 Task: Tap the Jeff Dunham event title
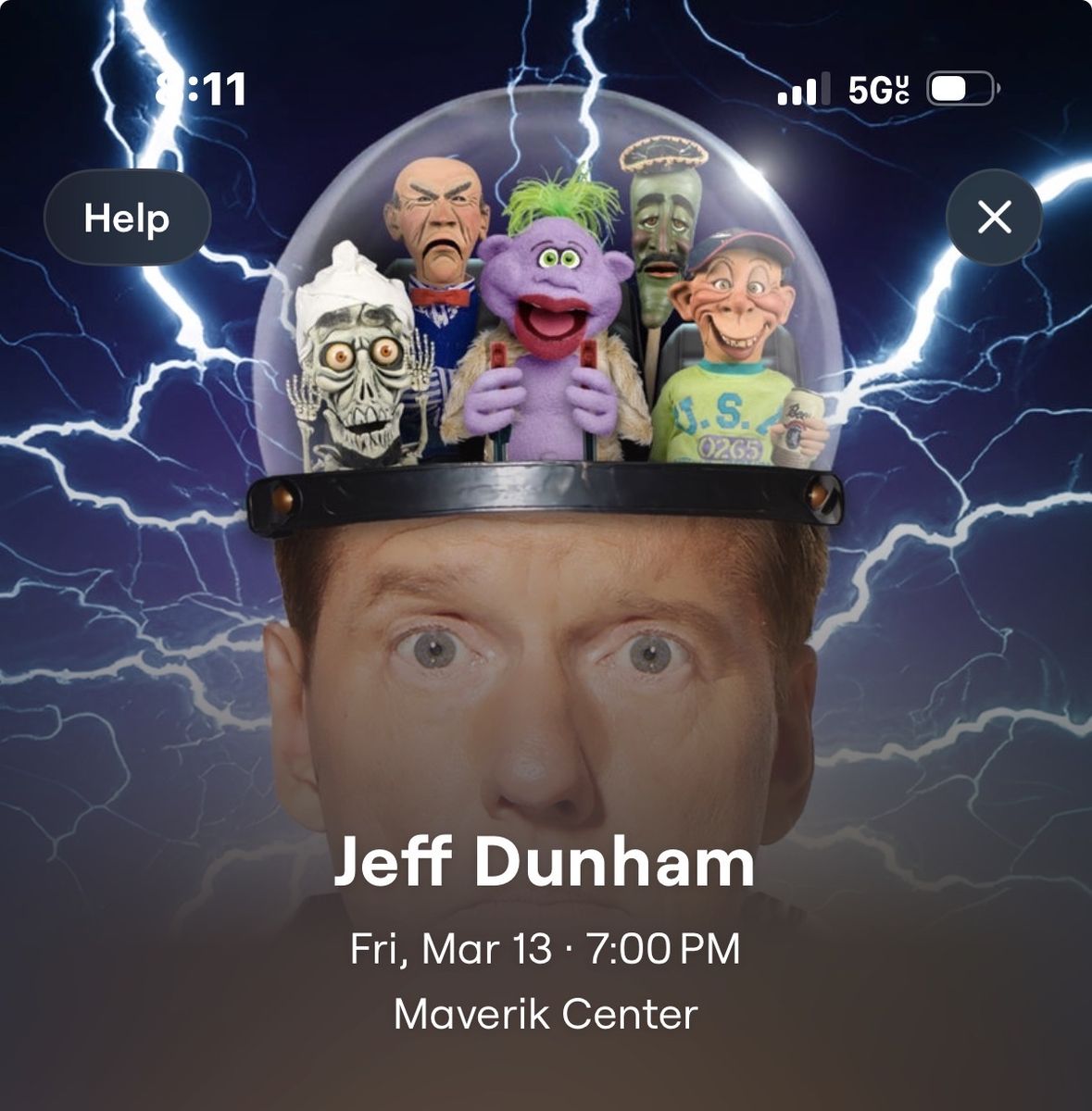click(x=546, y=864)
